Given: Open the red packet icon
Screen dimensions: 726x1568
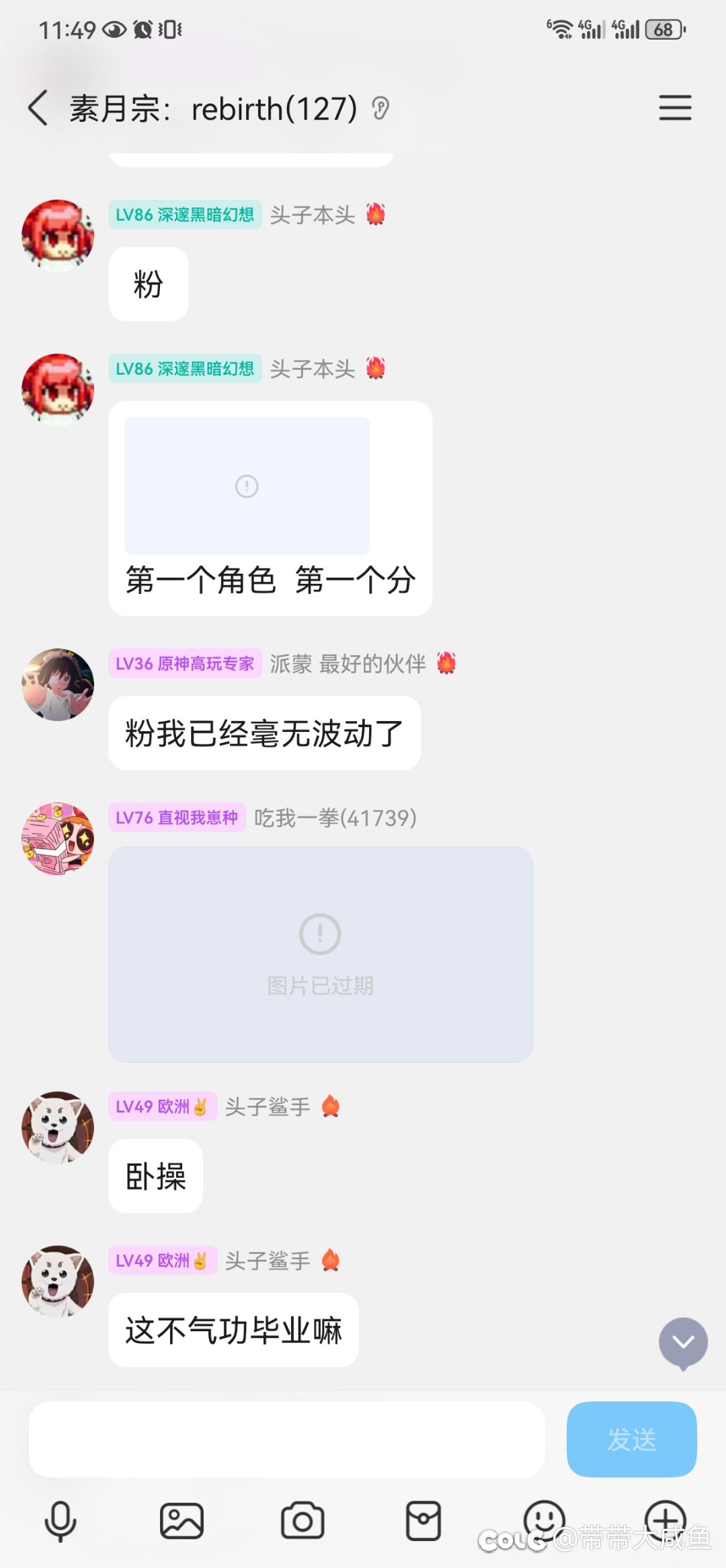Looking at the screenshot, I should pyautogui.click(x=424, y=1521).
